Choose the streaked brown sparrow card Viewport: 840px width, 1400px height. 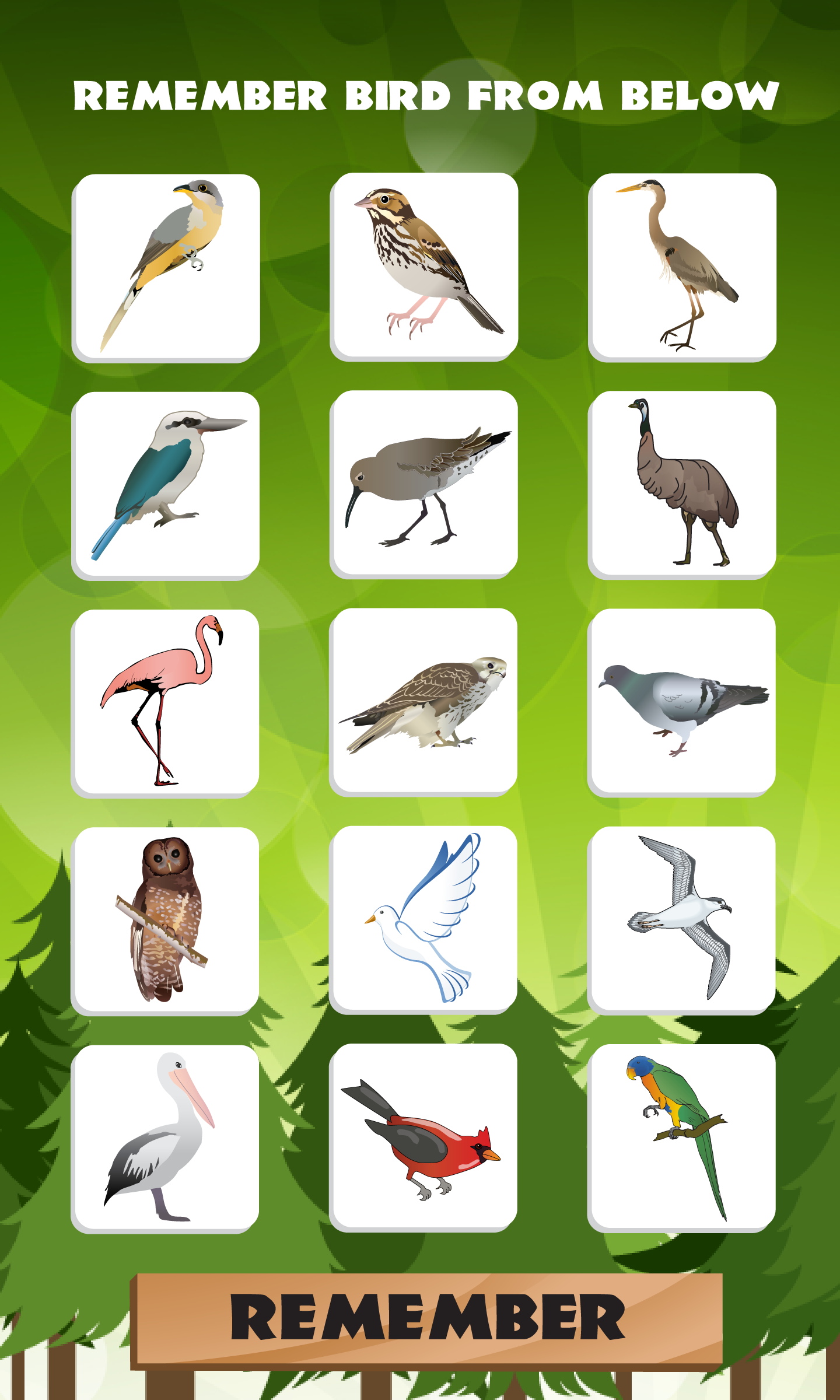pyautogui.click(x=424, y=266)
